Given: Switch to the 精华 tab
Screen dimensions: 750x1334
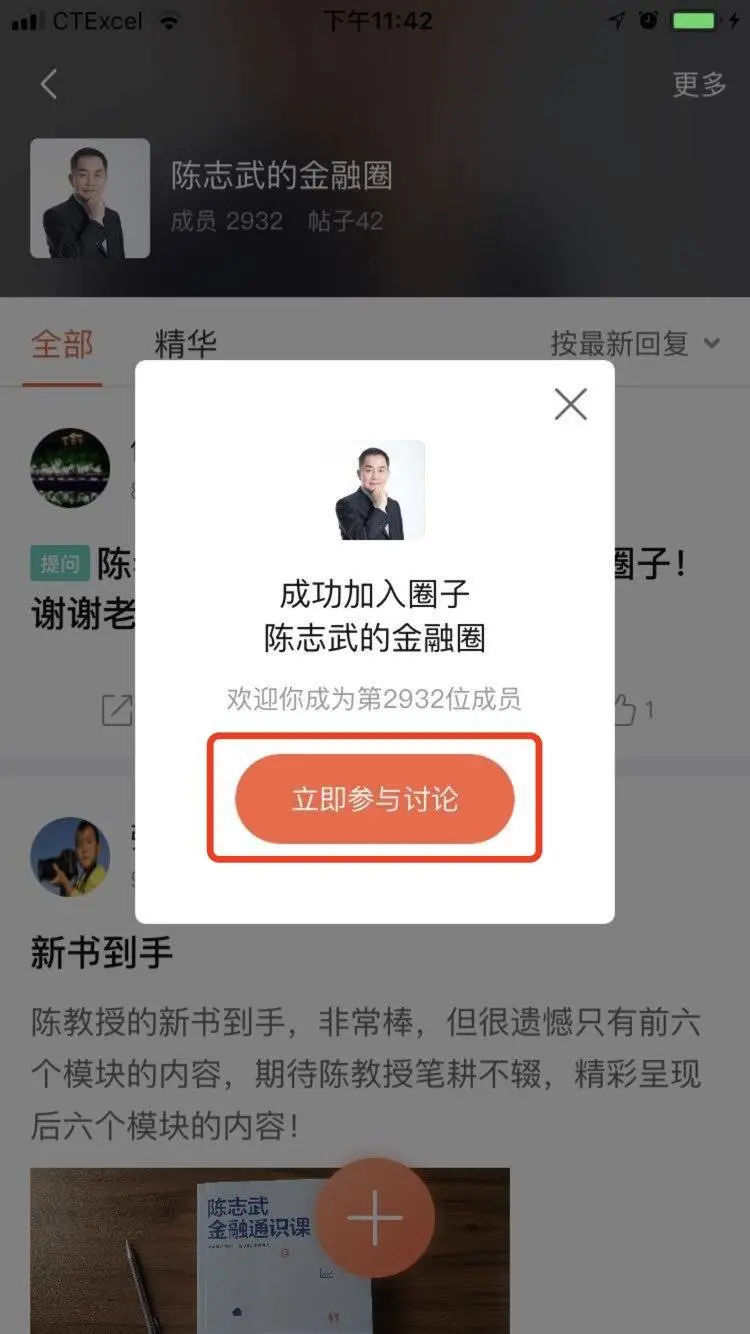Looking at the screenshot, I should [x=183, y=339].
